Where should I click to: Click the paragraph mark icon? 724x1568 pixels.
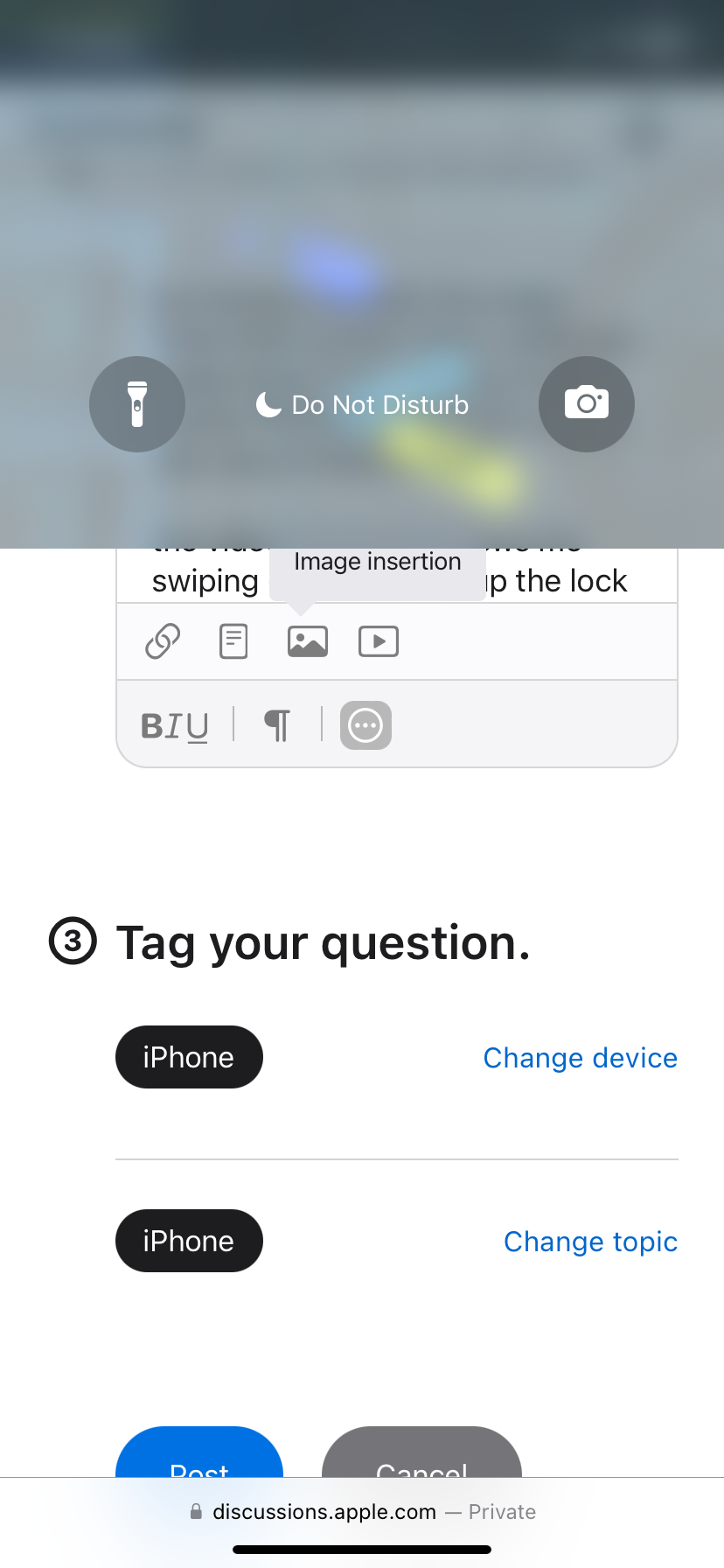(277, 725)
